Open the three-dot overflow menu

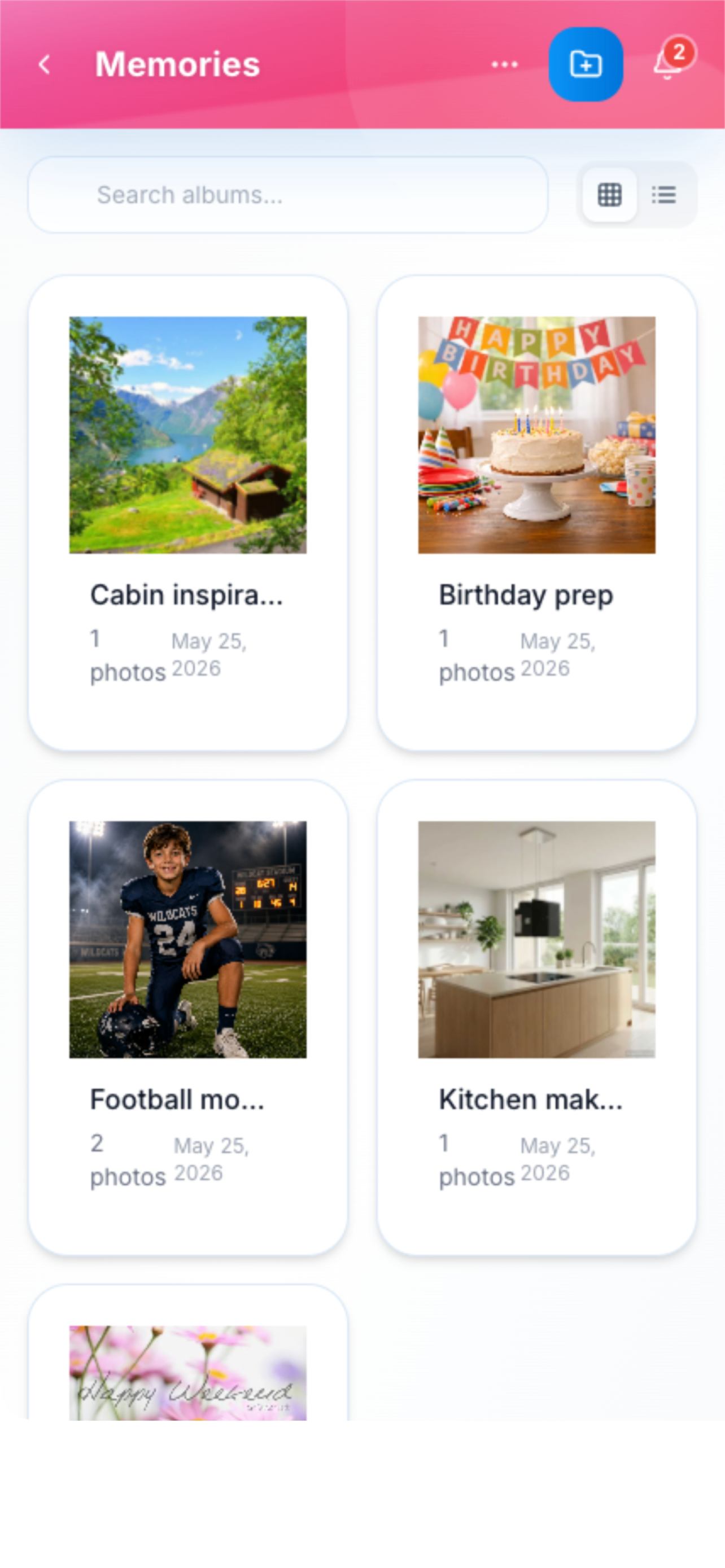tap(504, 64)
